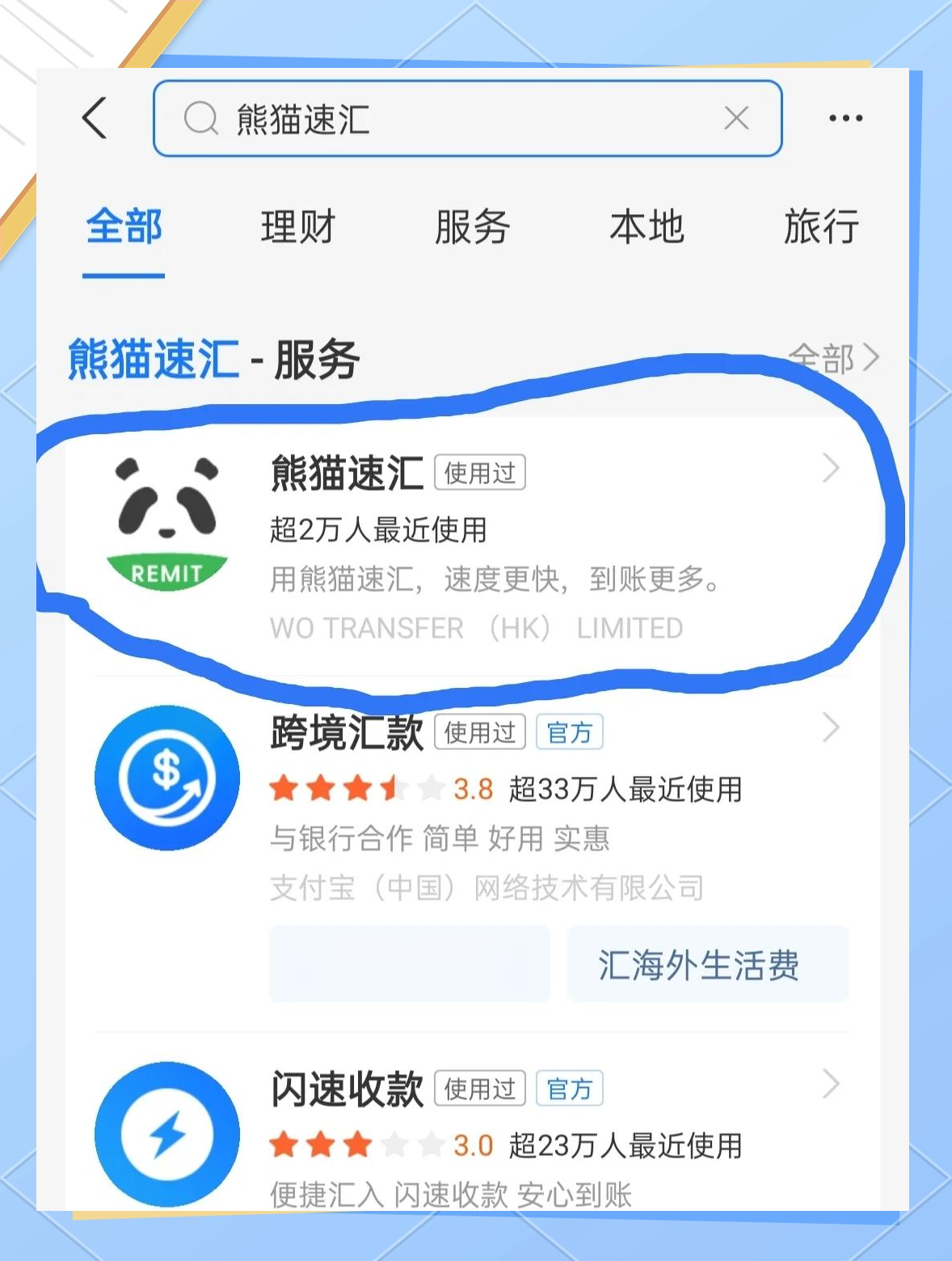Image resolution: width=952 pixels, height=1261 pixels.
Task: Expand 闪速收款 using the right arrow
Action: pos(832,1083)
